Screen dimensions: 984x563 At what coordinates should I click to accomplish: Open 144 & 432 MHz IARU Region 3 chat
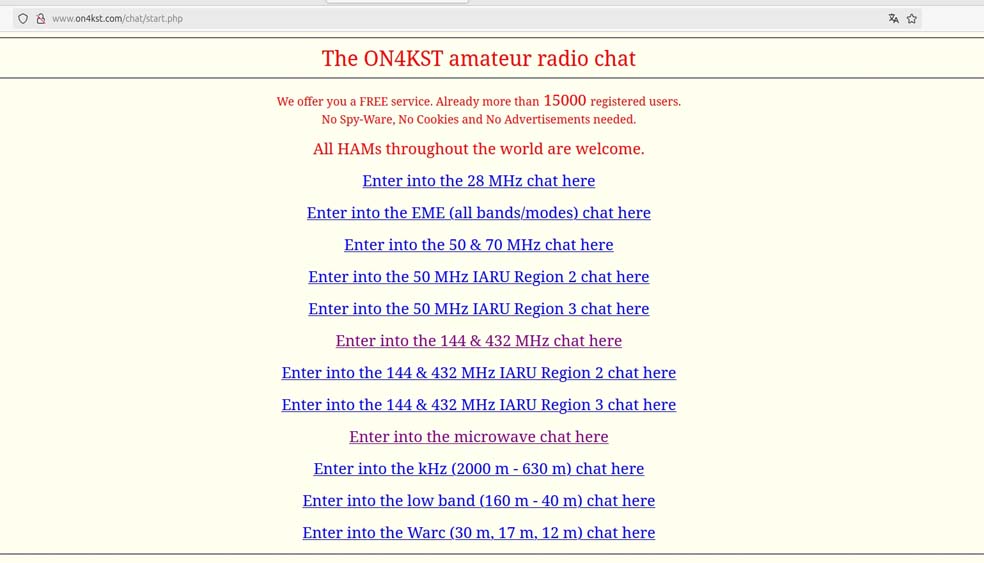tap(478, 405)
